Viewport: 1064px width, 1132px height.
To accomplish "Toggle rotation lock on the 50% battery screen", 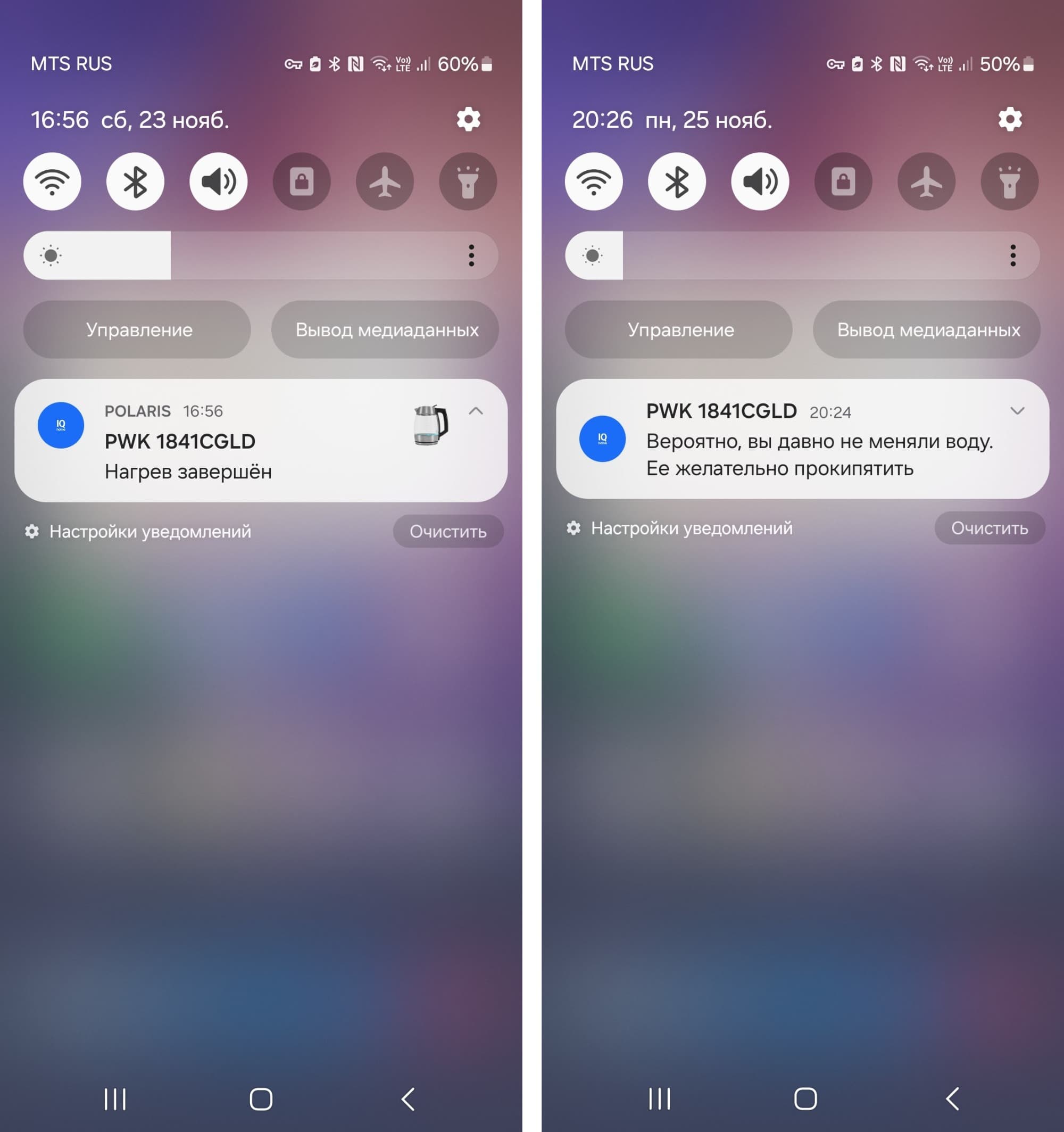I will 843,181.
